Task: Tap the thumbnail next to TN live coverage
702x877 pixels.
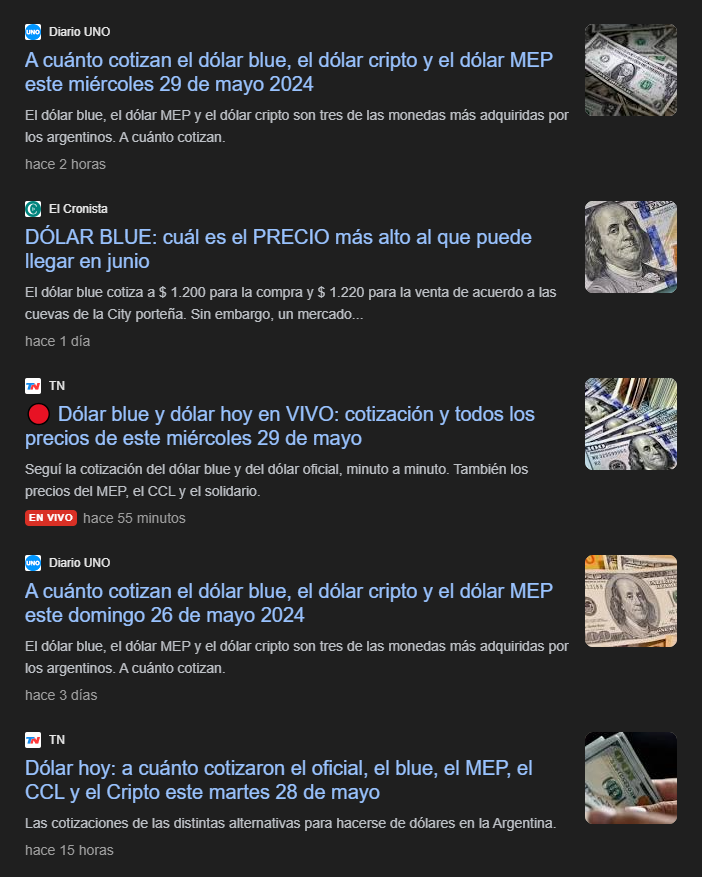Action: coord(630,424)
